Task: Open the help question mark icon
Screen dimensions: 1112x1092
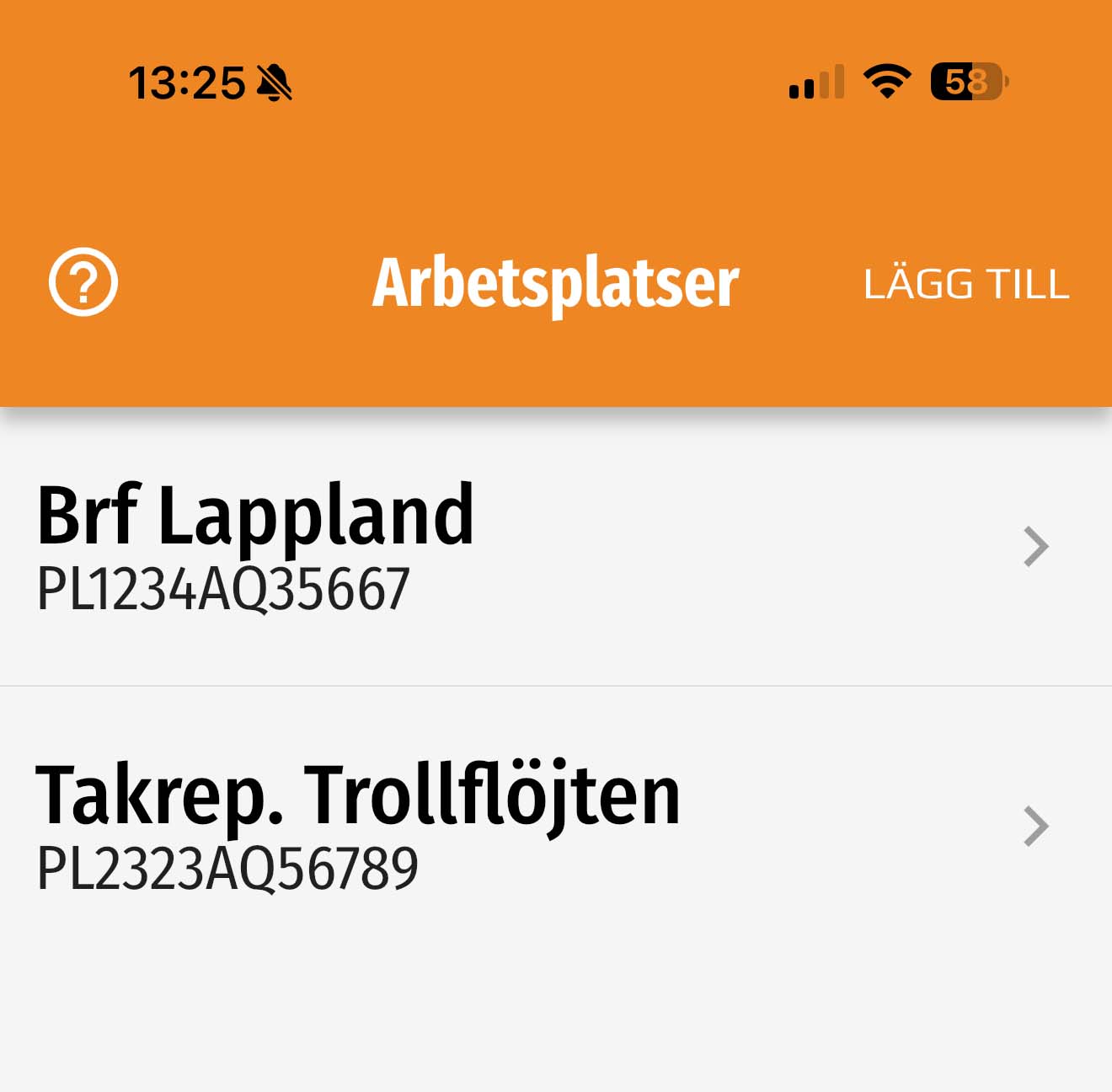Action: point(83,282)
